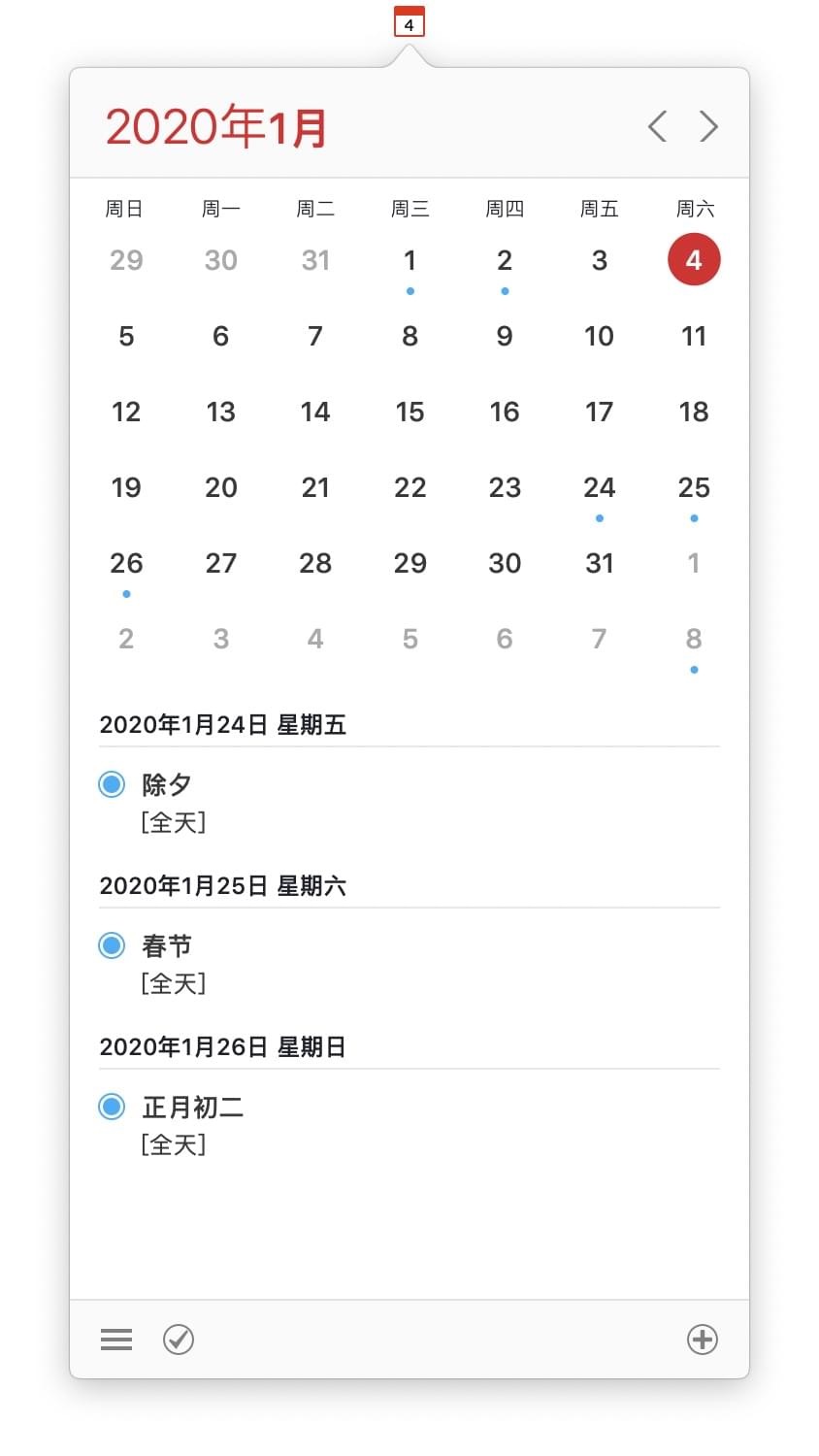Go to the next month using the right chevron
The width and height of the screenshot is (819, 1456).
tap(708, 126)
